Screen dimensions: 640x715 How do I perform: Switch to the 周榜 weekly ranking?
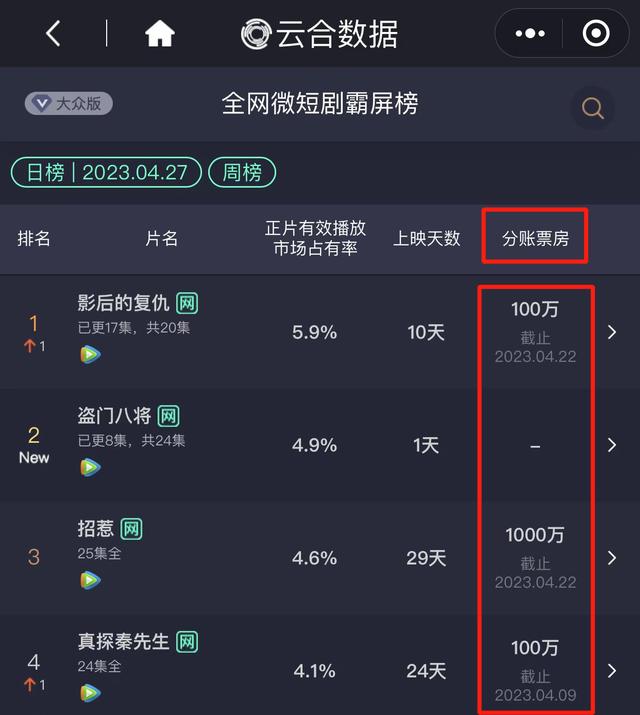tap(242, 172)
